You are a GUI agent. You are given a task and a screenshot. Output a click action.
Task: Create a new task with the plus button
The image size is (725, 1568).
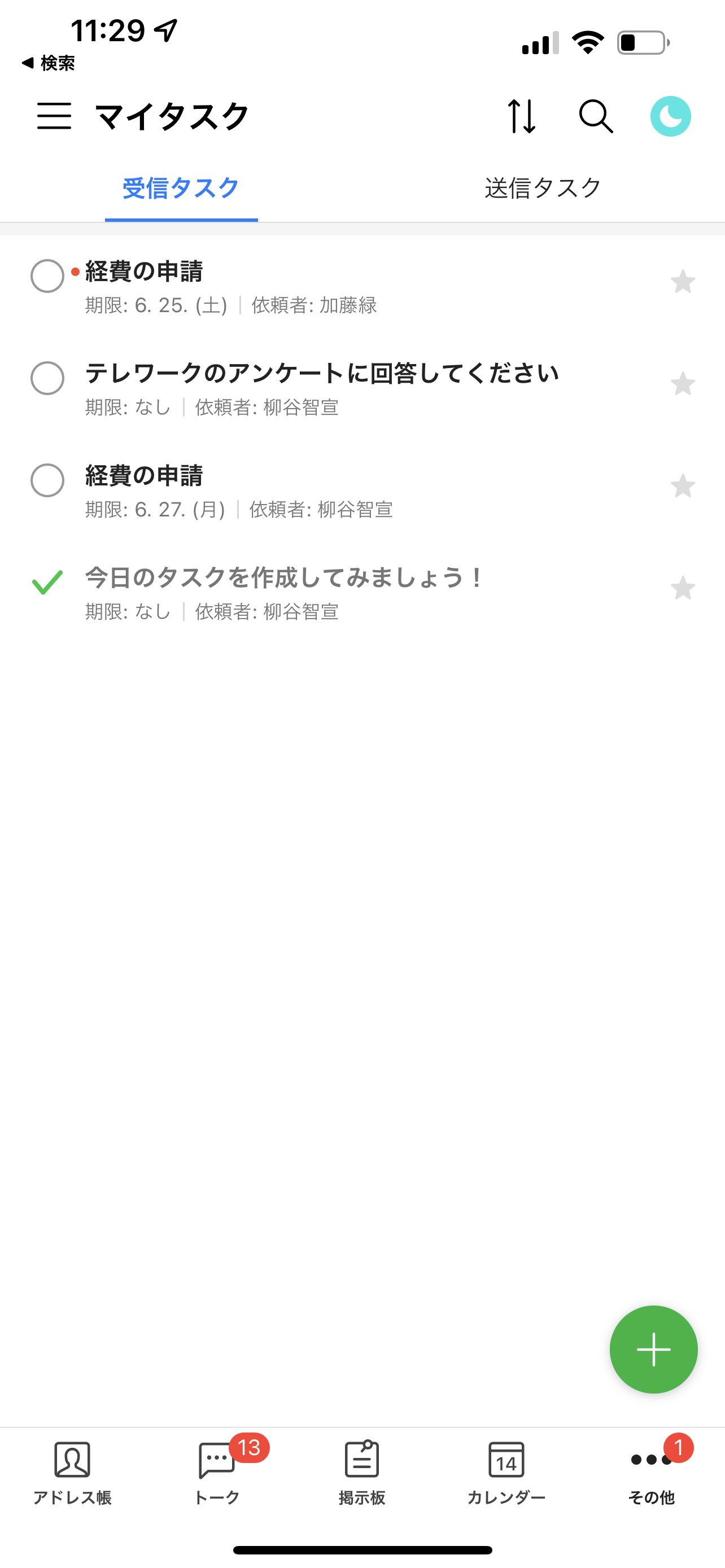coord(653,1350)
